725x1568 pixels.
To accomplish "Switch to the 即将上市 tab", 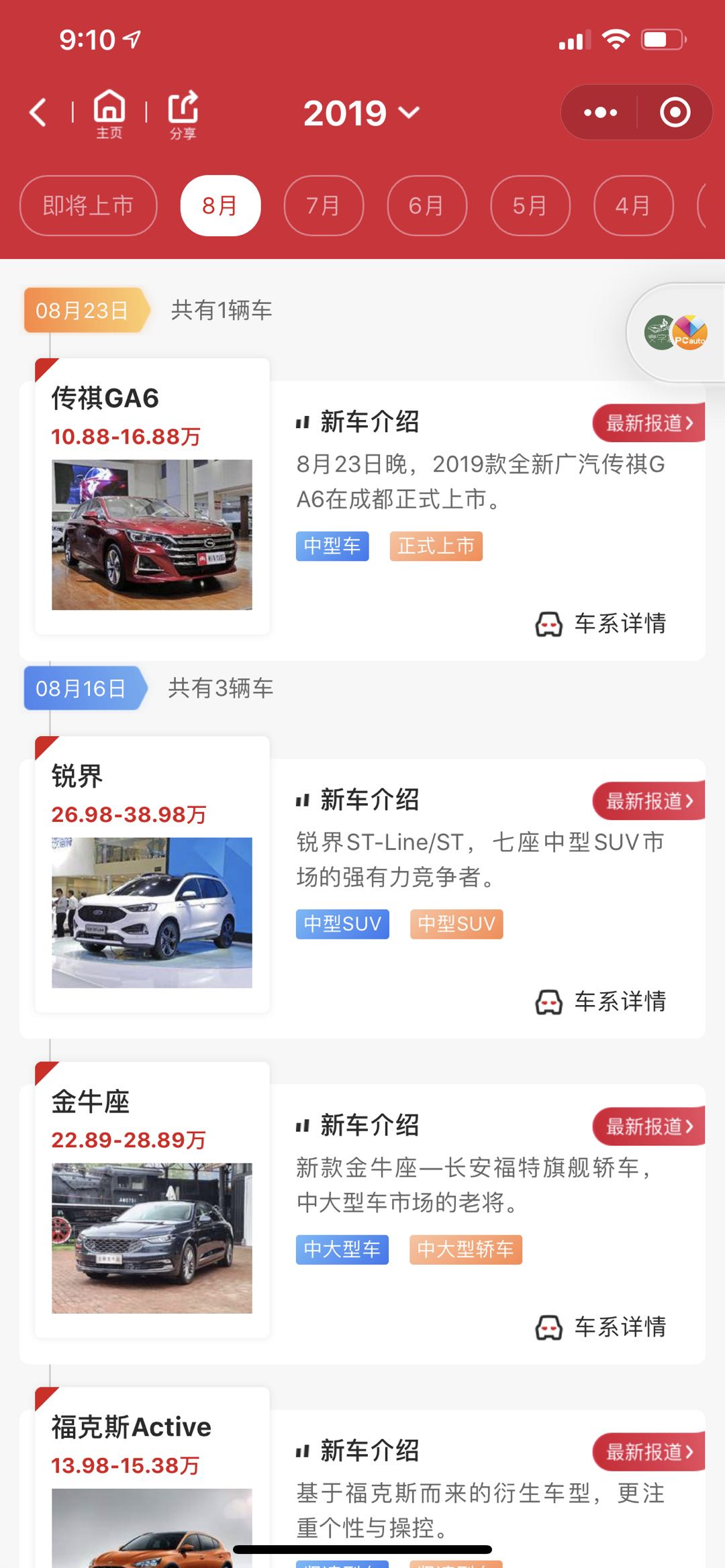I will tap(89, 205).
